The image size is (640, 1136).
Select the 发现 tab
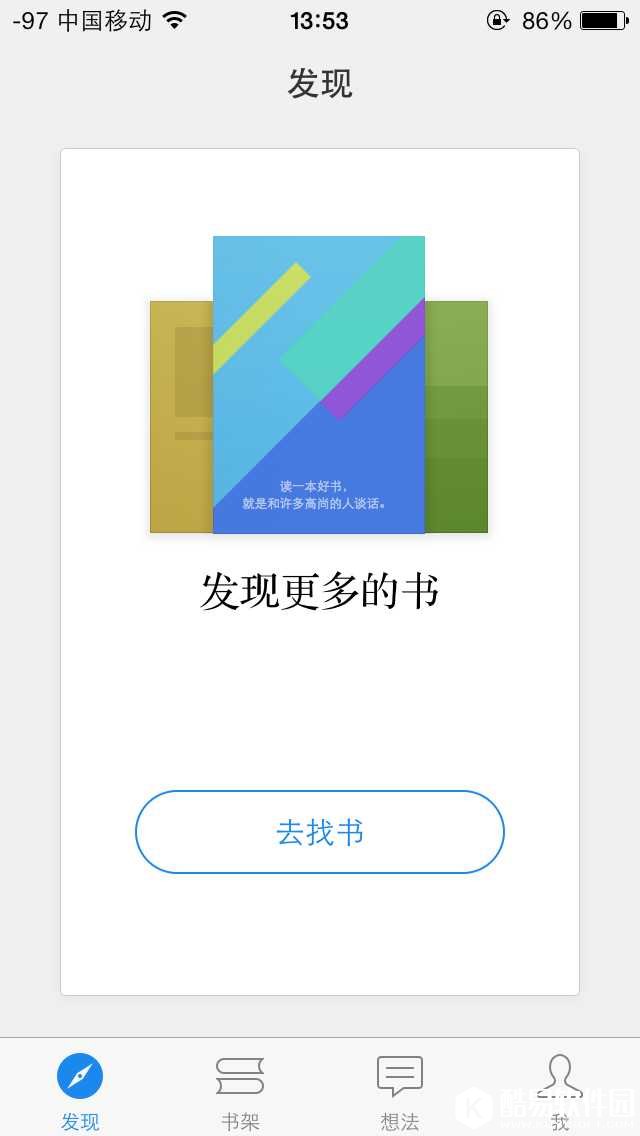[80, 1088]
